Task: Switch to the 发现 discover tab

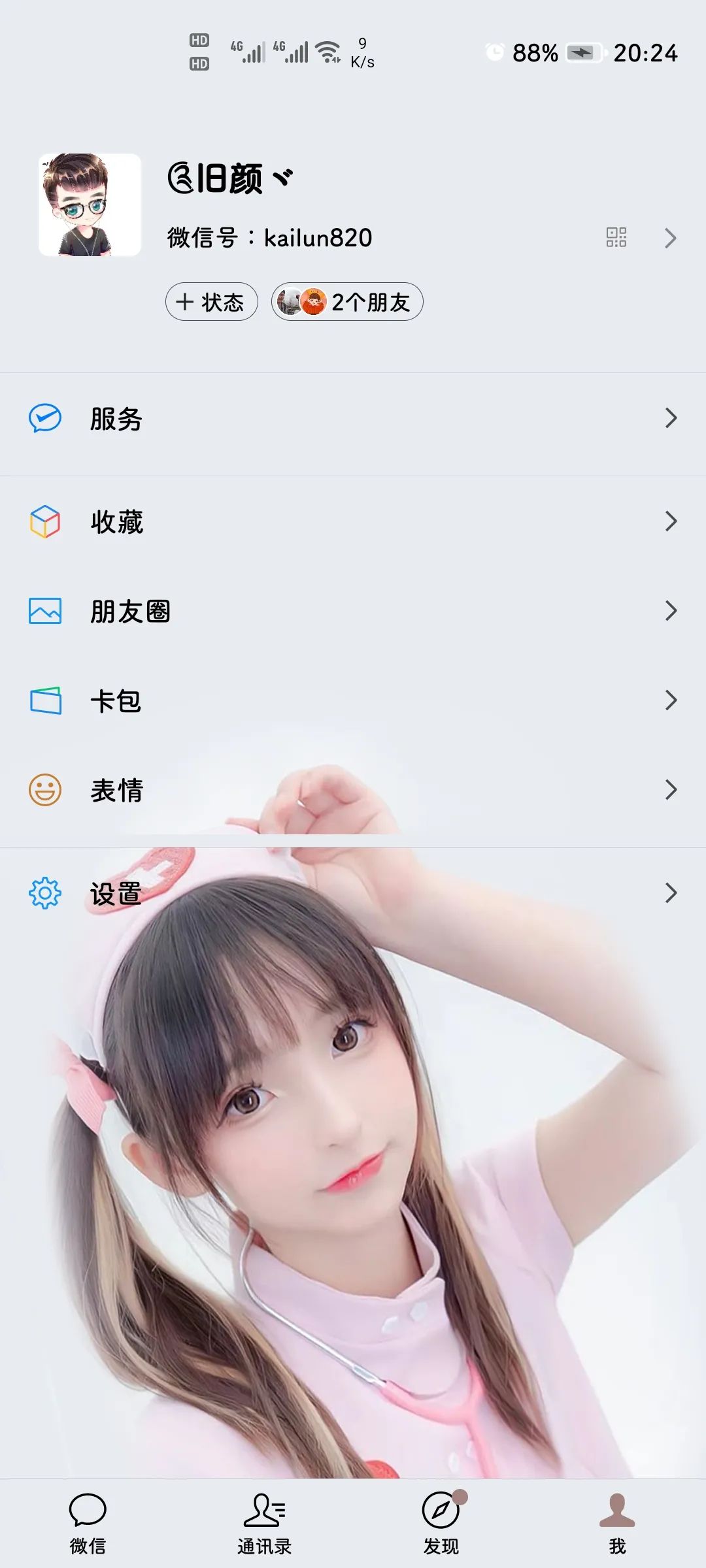Action: click(x=441, y=1522)
